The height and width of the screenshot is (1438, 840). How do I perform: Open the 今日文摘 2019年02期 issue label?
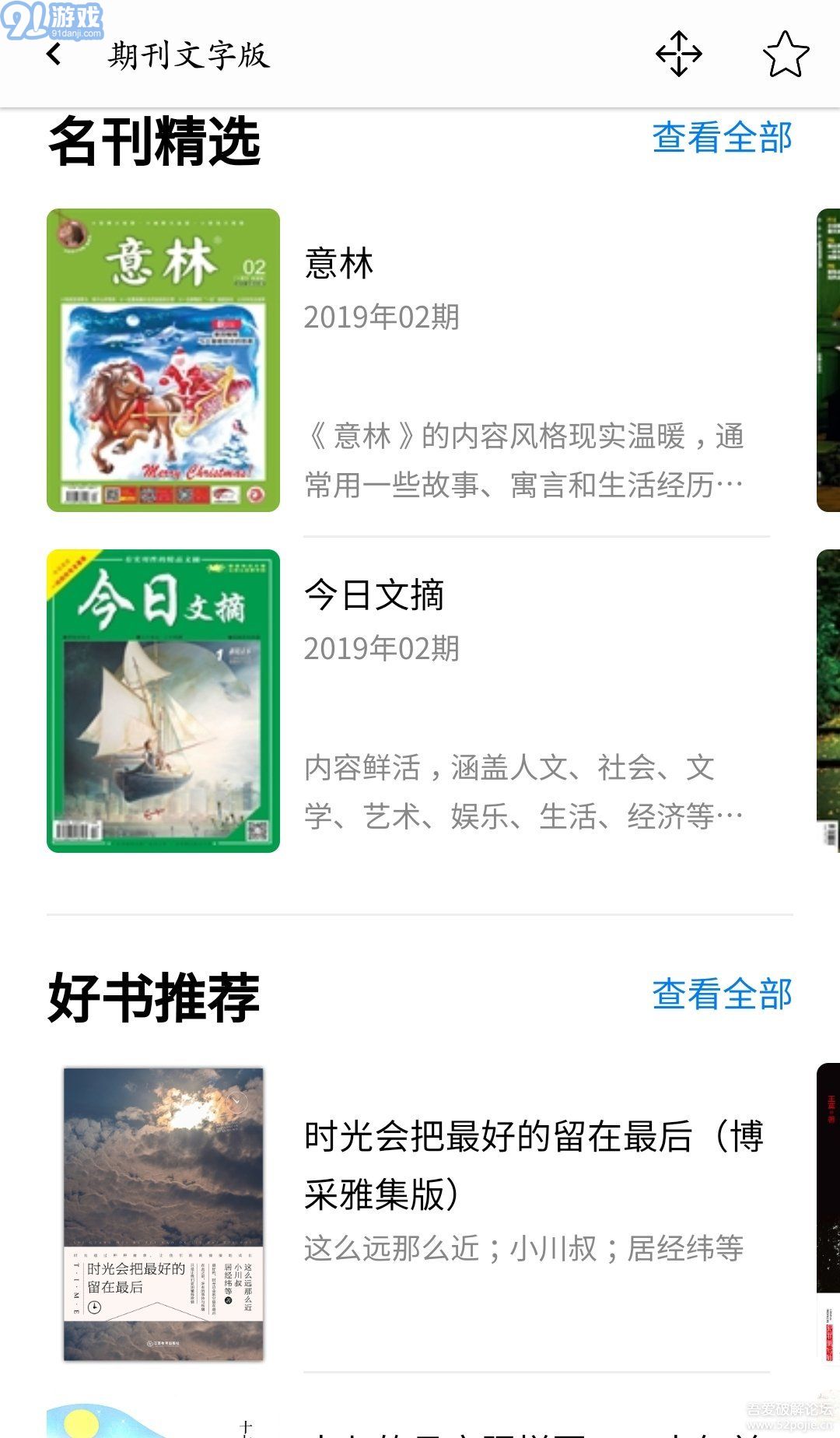pyautogui.click(x=383, y=648)
